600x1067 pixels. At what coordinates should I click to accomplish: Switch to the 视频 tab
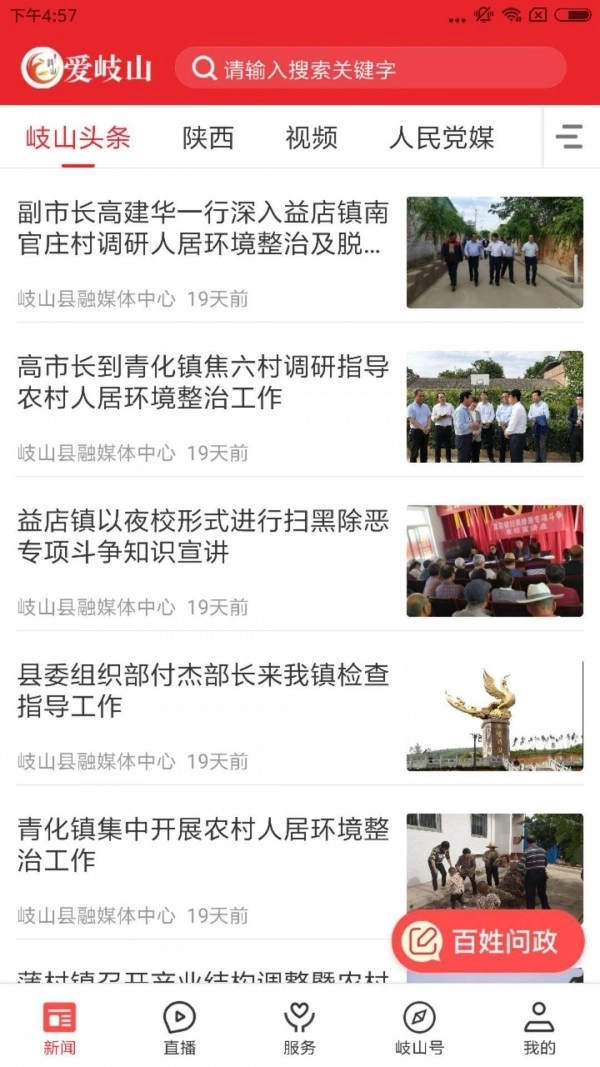pos(311,137)
